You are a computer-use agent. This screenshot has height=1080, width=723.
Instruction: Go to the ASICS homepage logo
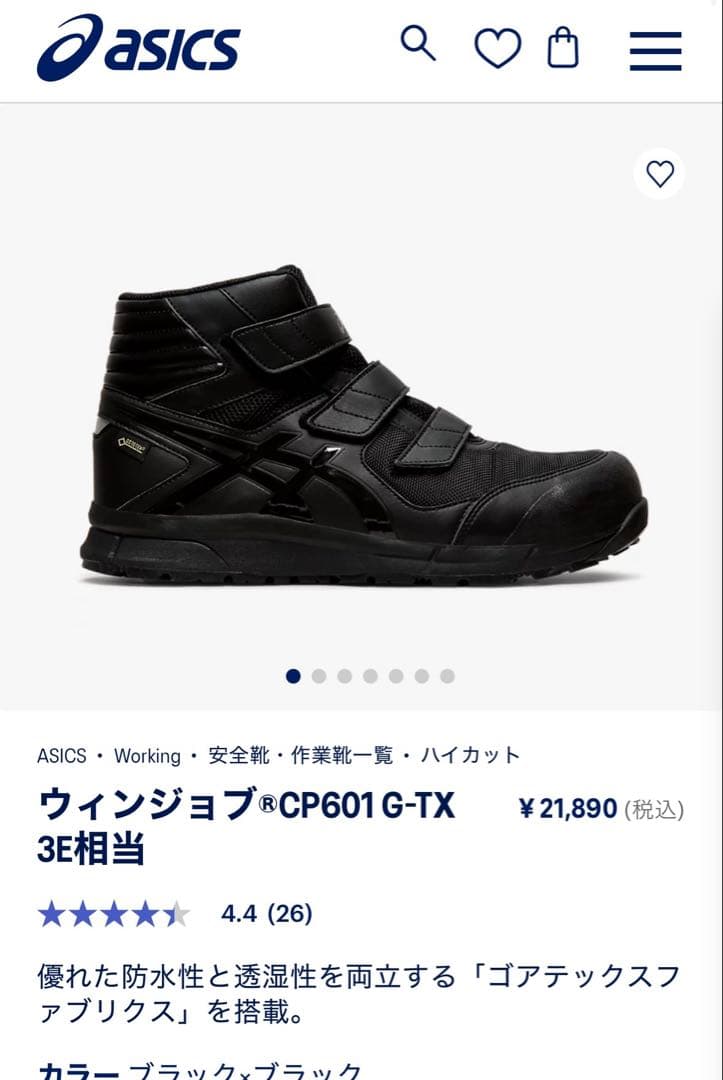[x=138, y=47]
